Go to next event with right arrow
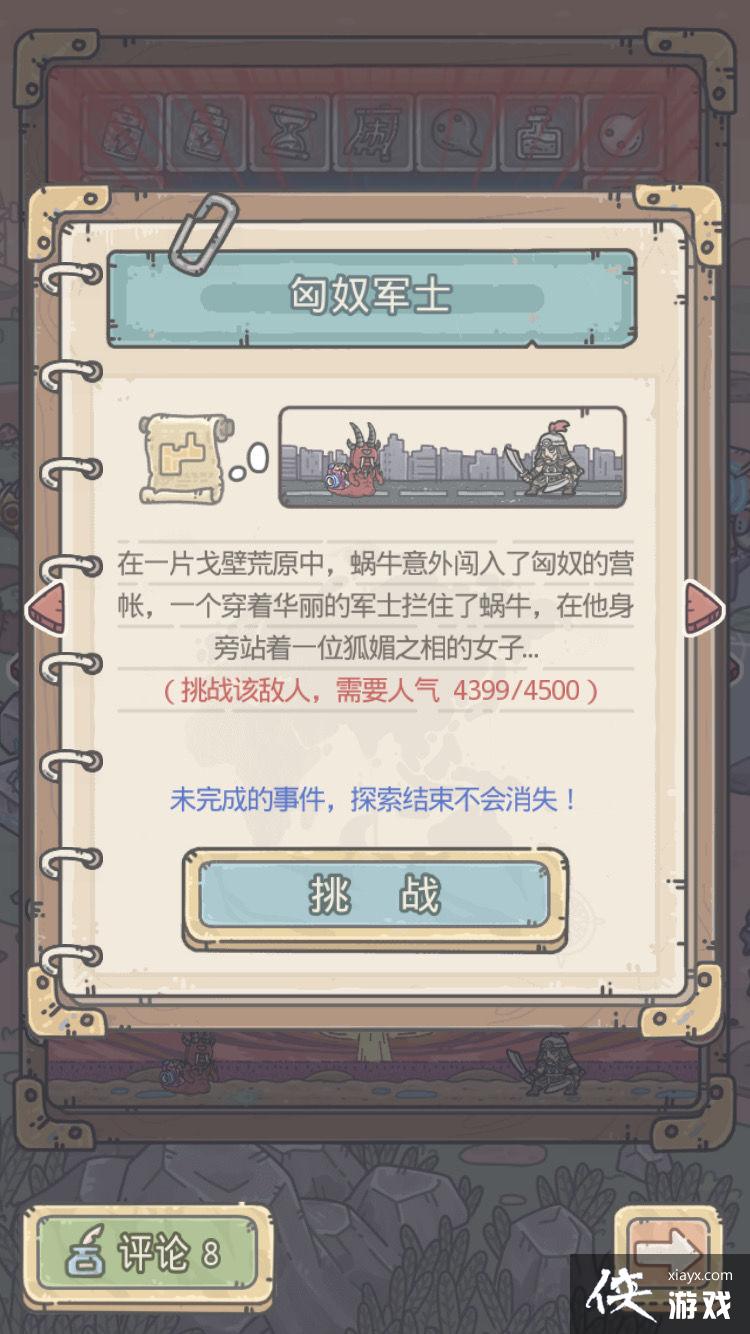Screen dimensions: 750x1334 [705, 605]
